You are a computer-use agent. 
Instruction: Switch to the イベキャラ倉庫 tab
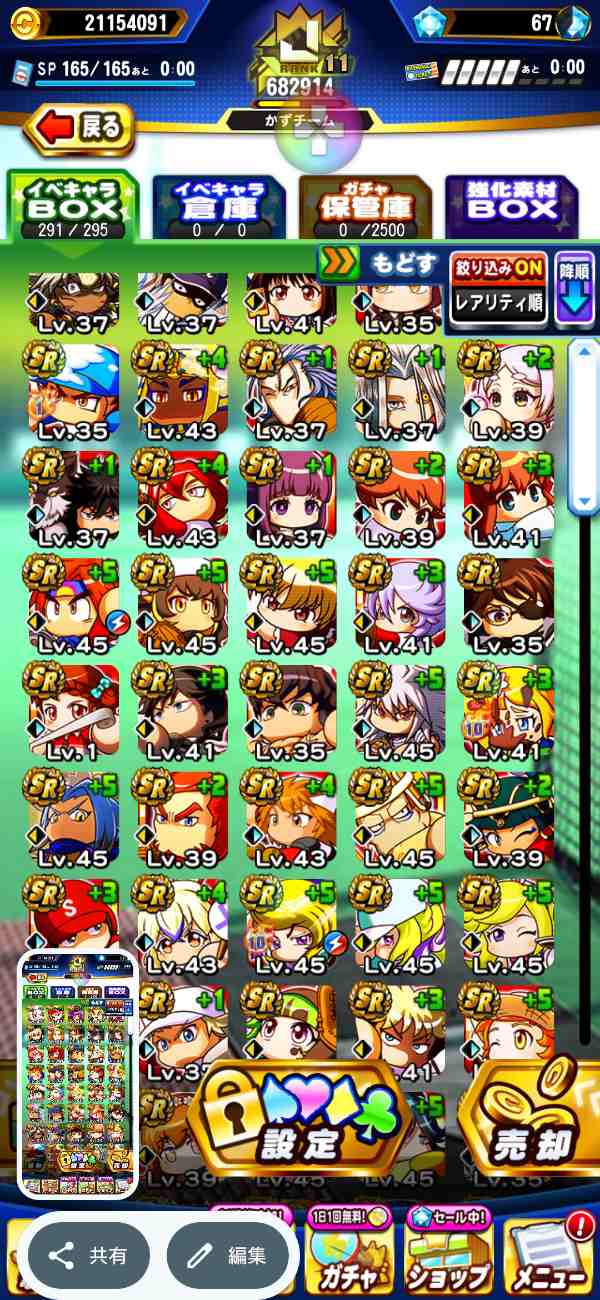pos(219,206)
